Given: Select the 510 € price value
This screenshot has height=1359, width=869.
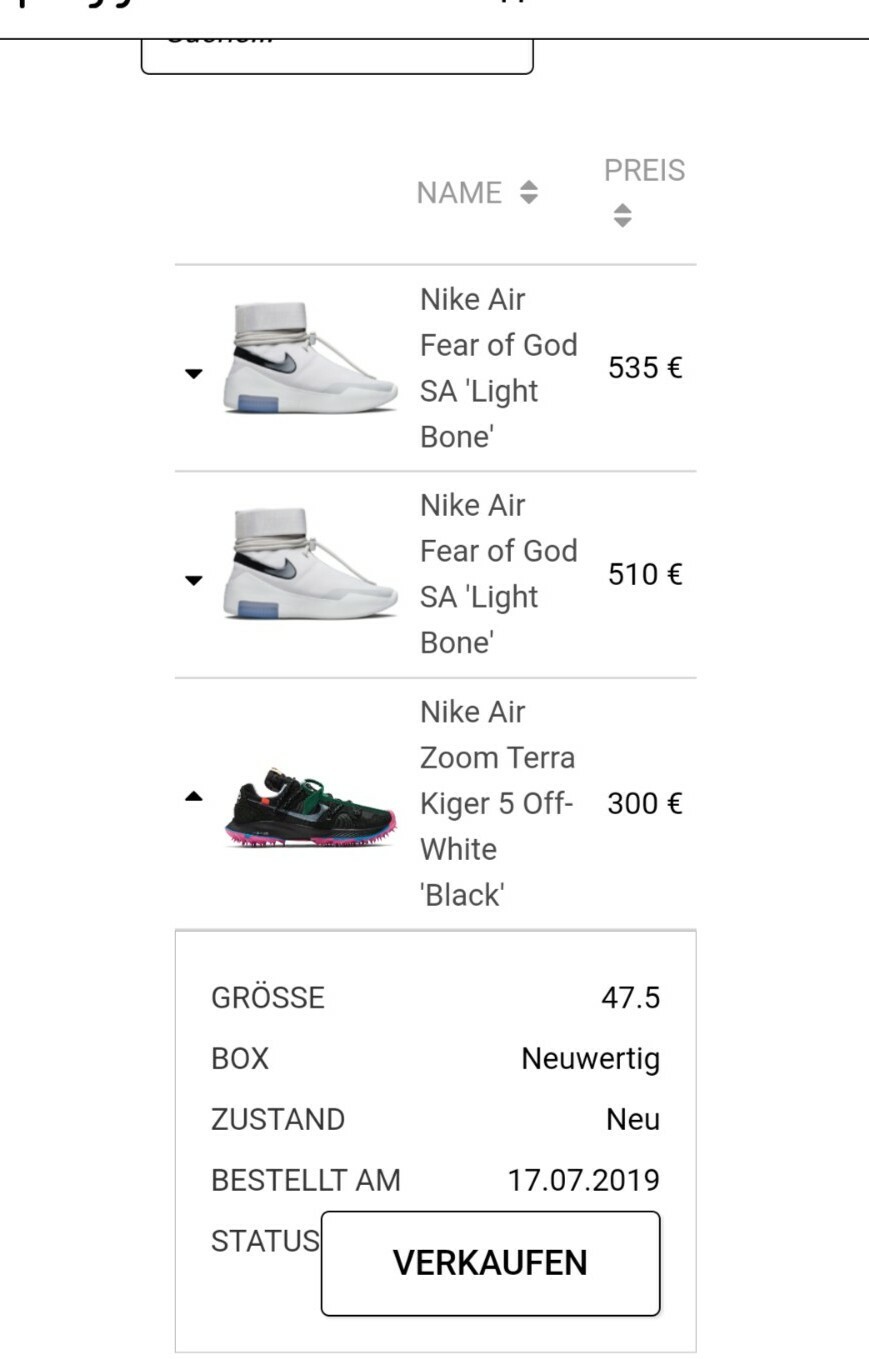Looking at the screenshot, I should coord(644,573).
